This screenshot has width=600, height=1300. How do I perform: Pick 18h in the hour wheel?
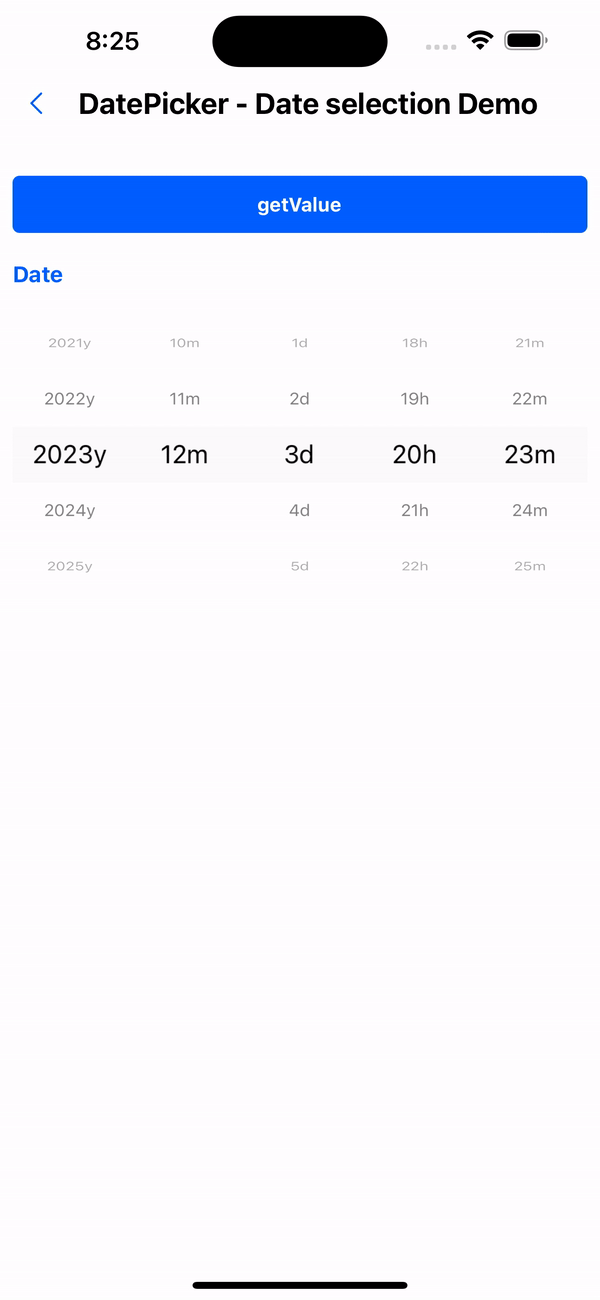coord(415,343)
